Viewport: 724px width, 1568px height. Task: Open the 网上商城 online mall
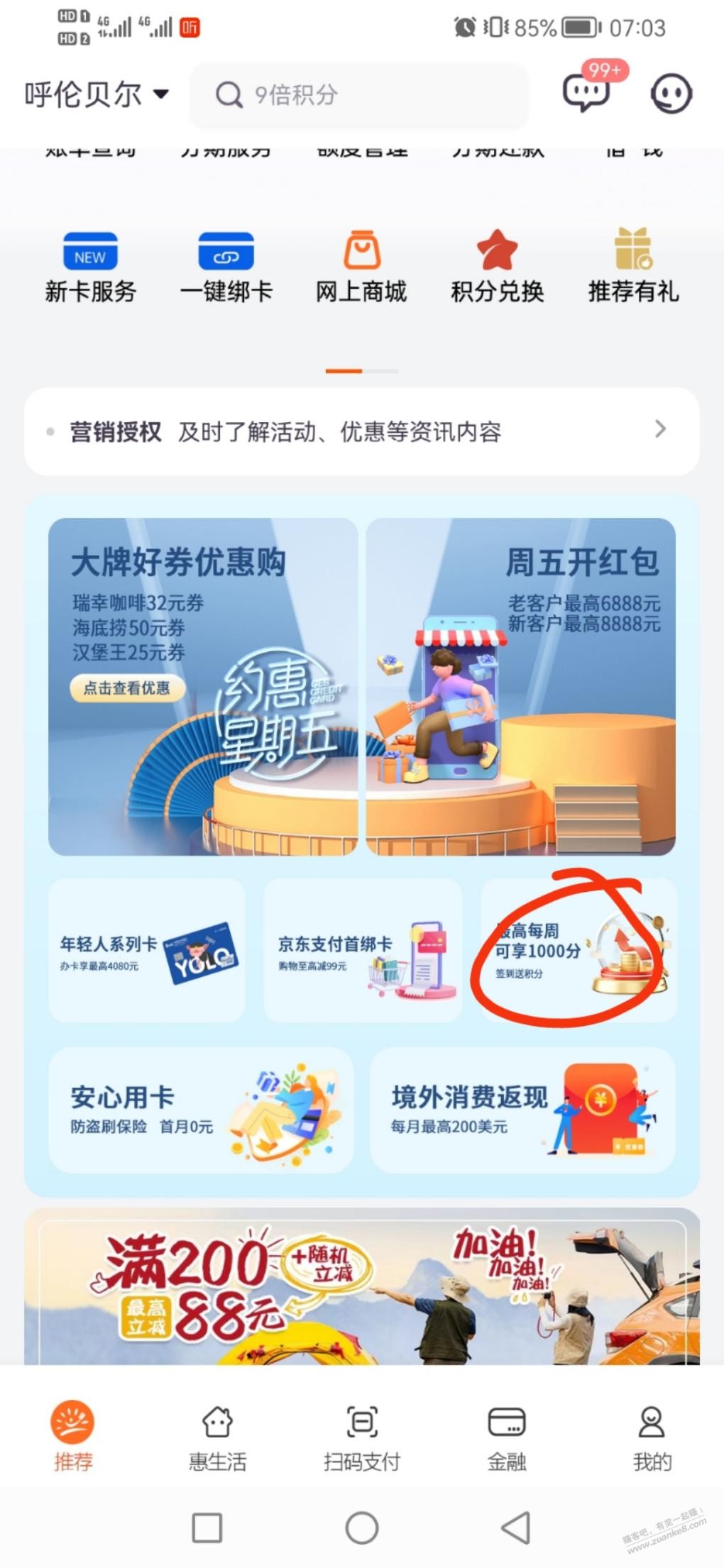coord(362,266)
